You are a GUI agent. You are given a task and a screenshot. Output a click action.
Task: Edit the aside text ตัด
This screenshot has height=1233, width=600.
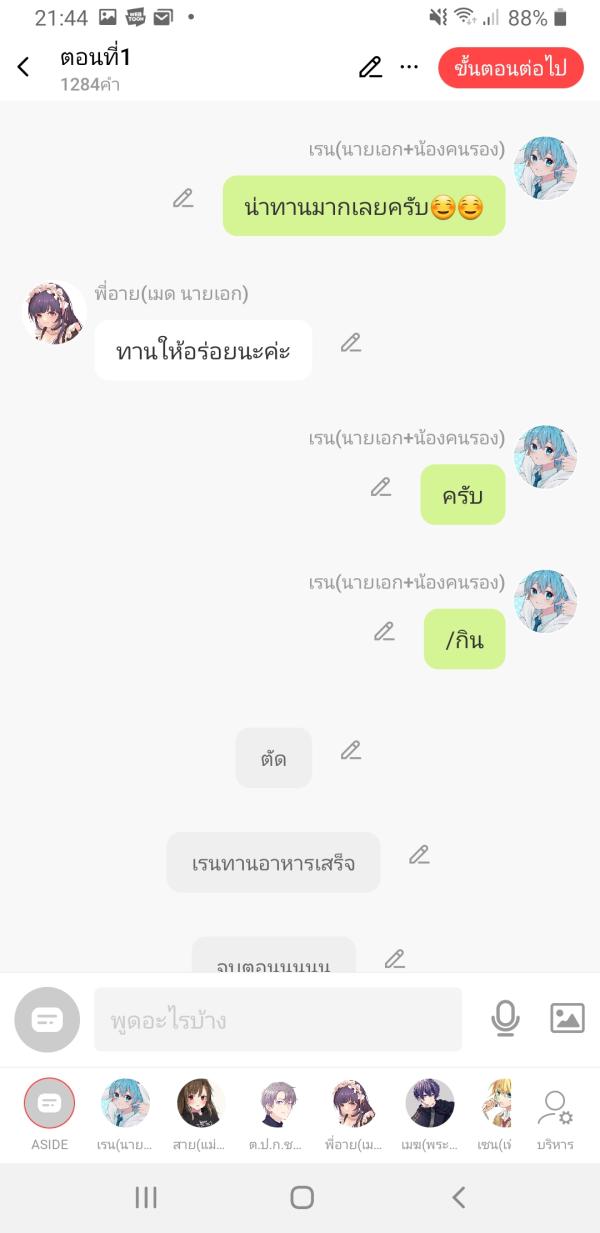[350, 750]
